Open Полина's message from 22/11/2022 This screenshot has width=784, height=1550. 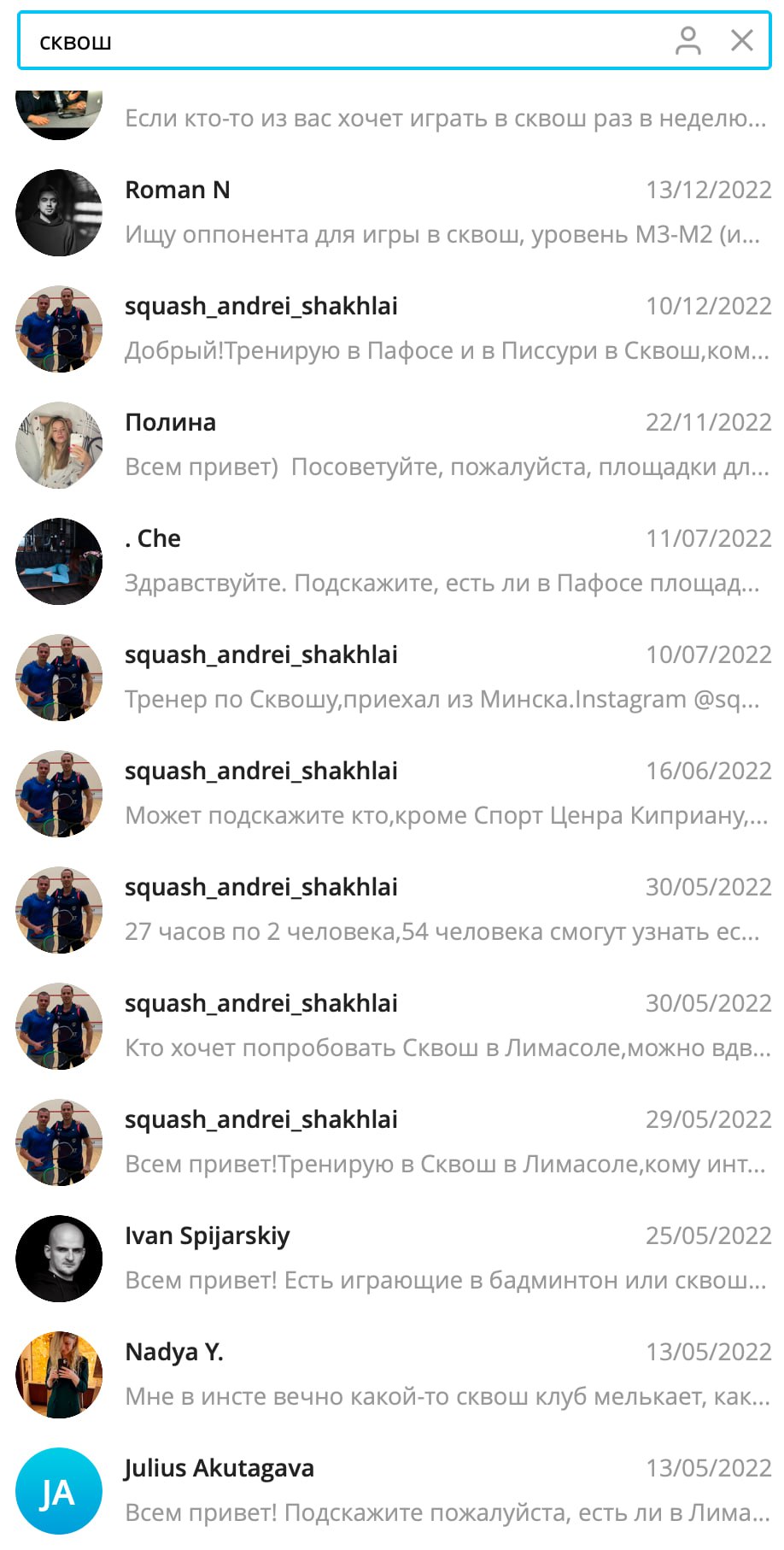[x=392, y=445]
